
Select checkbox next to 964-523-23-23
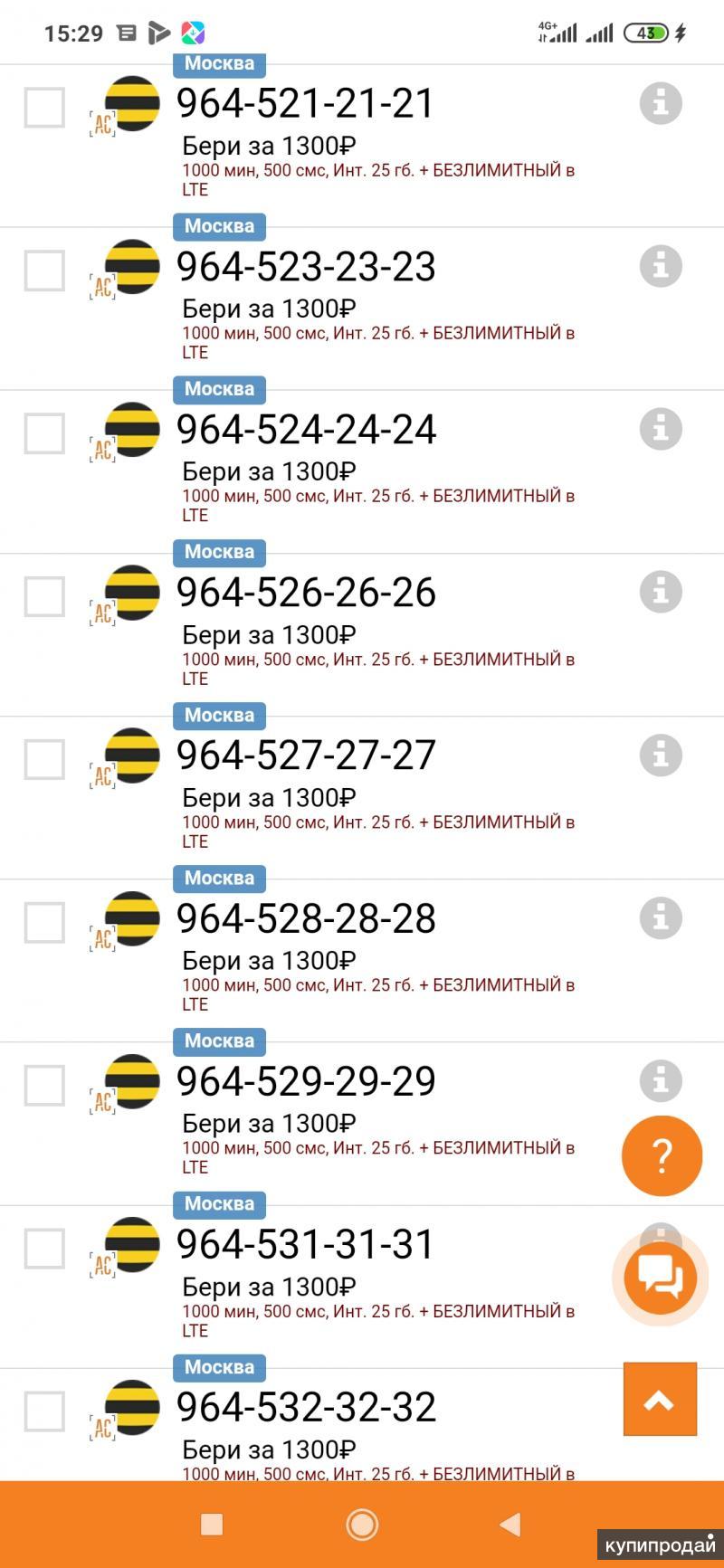[x=44, y=271]
